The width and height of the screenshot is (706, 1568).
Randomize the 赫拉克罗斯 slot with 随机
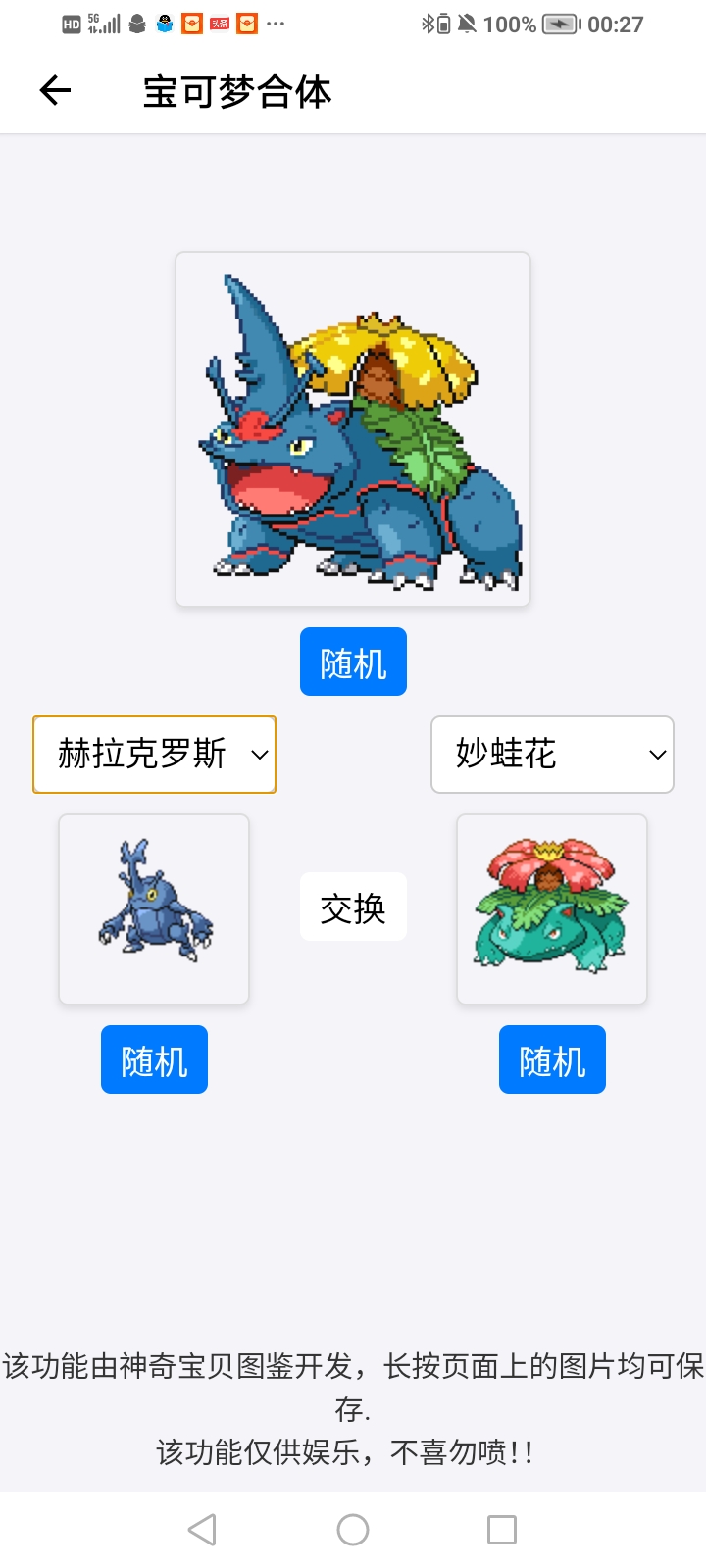(x=154, y=1060)
